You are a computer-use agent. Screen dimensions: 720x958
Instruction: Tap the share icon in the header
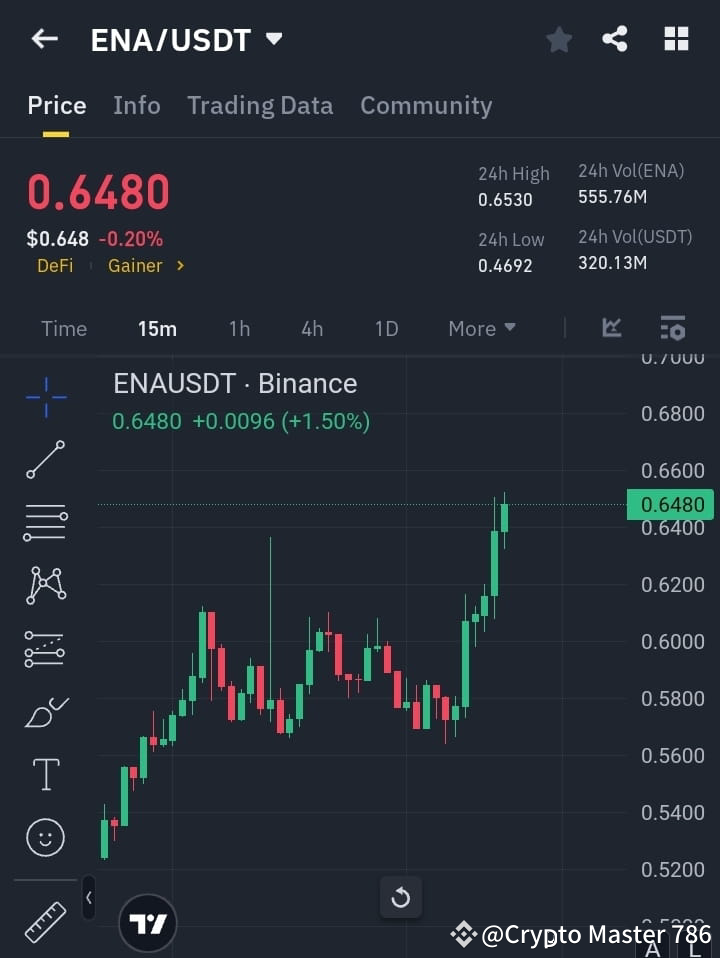[x=616, y=39]
